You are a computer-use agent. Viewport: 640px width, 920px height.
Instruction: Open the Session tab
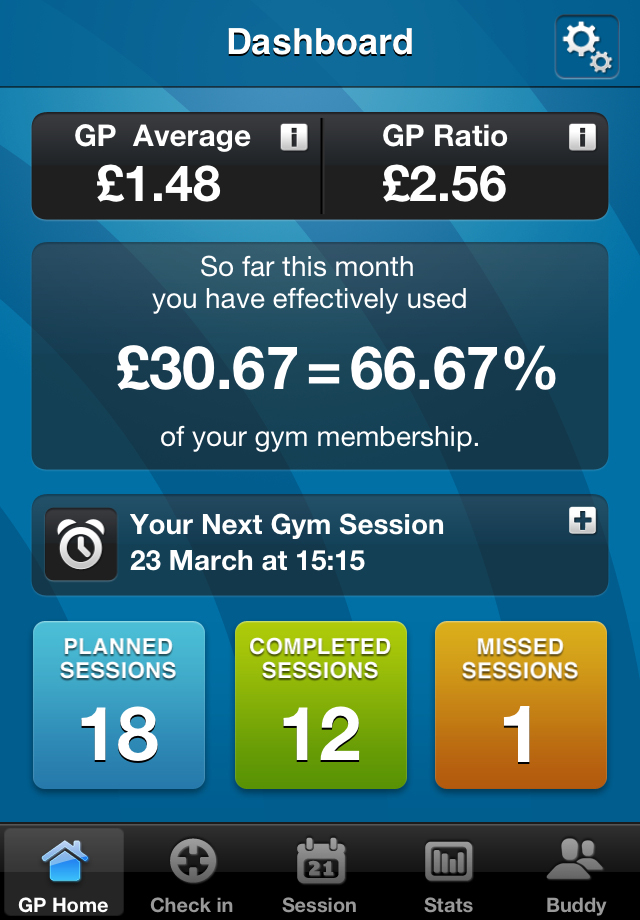320,873
